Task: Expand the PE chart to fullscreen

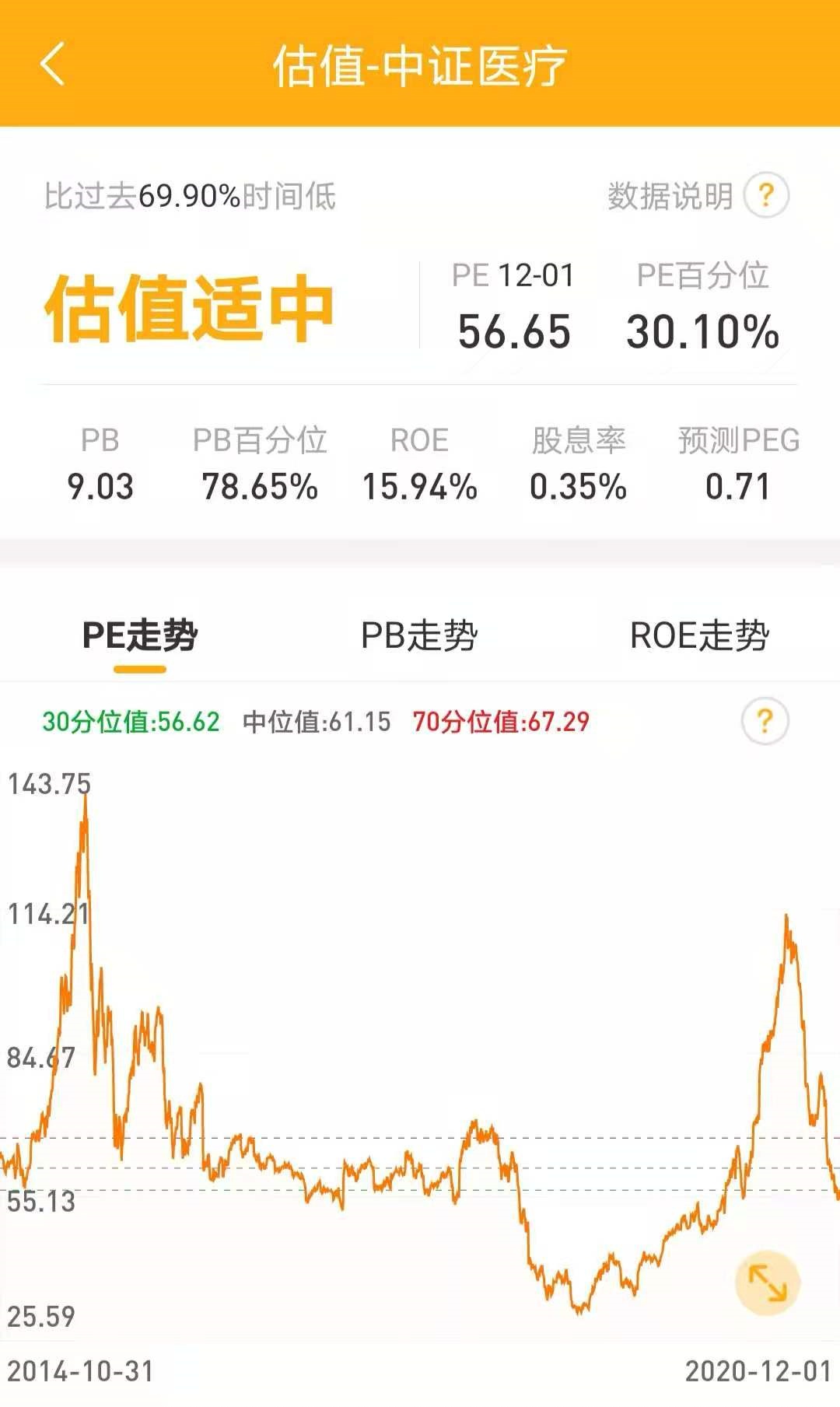Action: point(767,1283)
